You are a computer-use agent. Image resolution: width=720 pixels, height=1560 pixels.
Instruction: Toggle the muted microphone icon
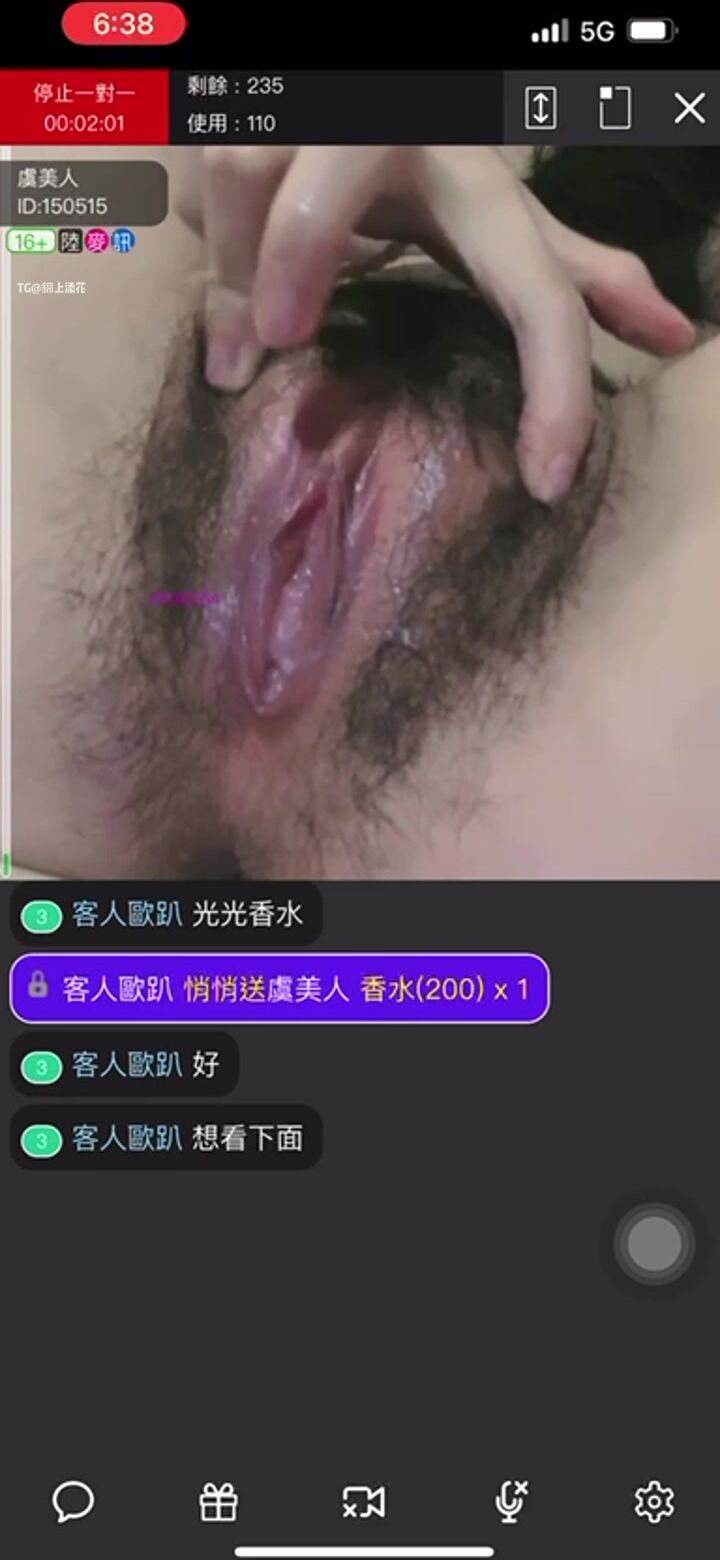[x=510, y=1501]
